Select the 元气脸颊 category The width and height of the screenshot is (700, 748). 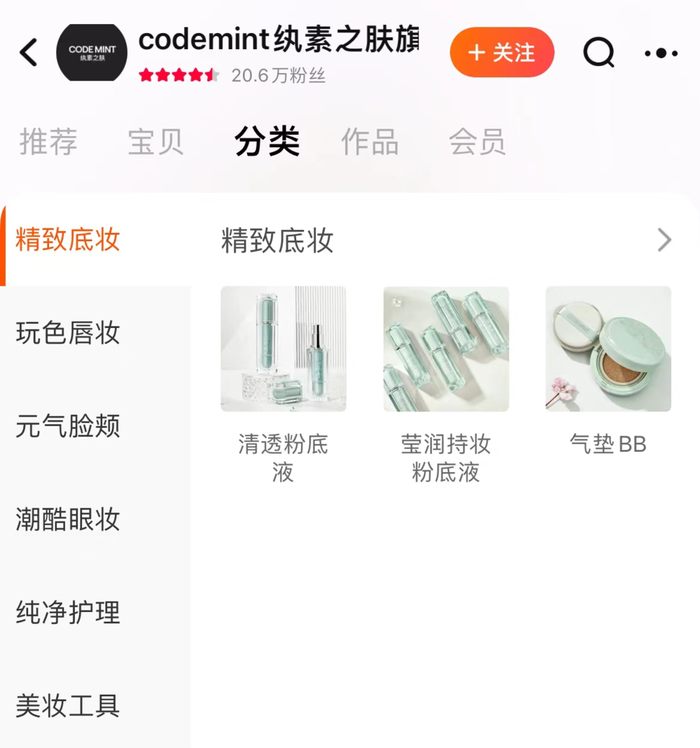point(68,426)
